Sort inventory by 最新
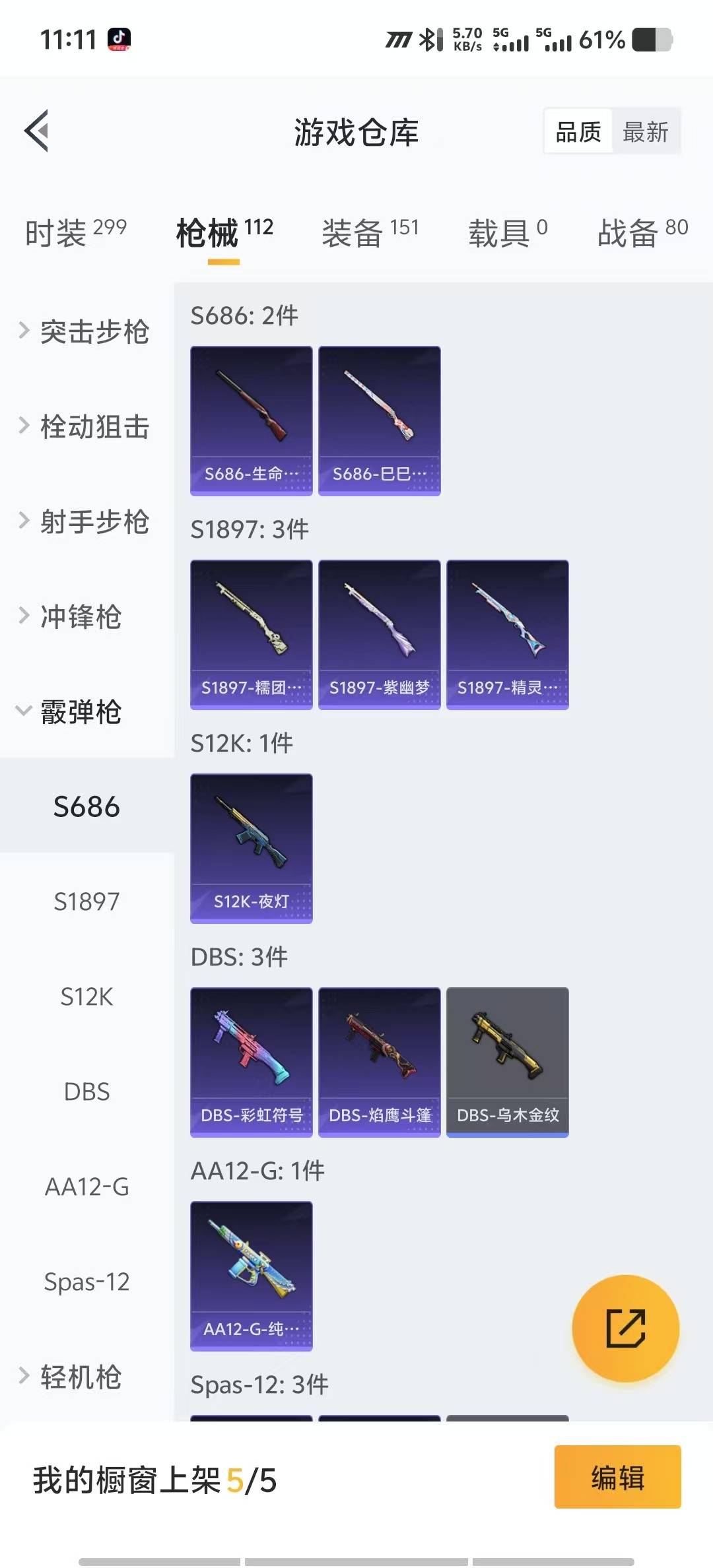Screen dimensions: 713x1568 click(645, 132)
